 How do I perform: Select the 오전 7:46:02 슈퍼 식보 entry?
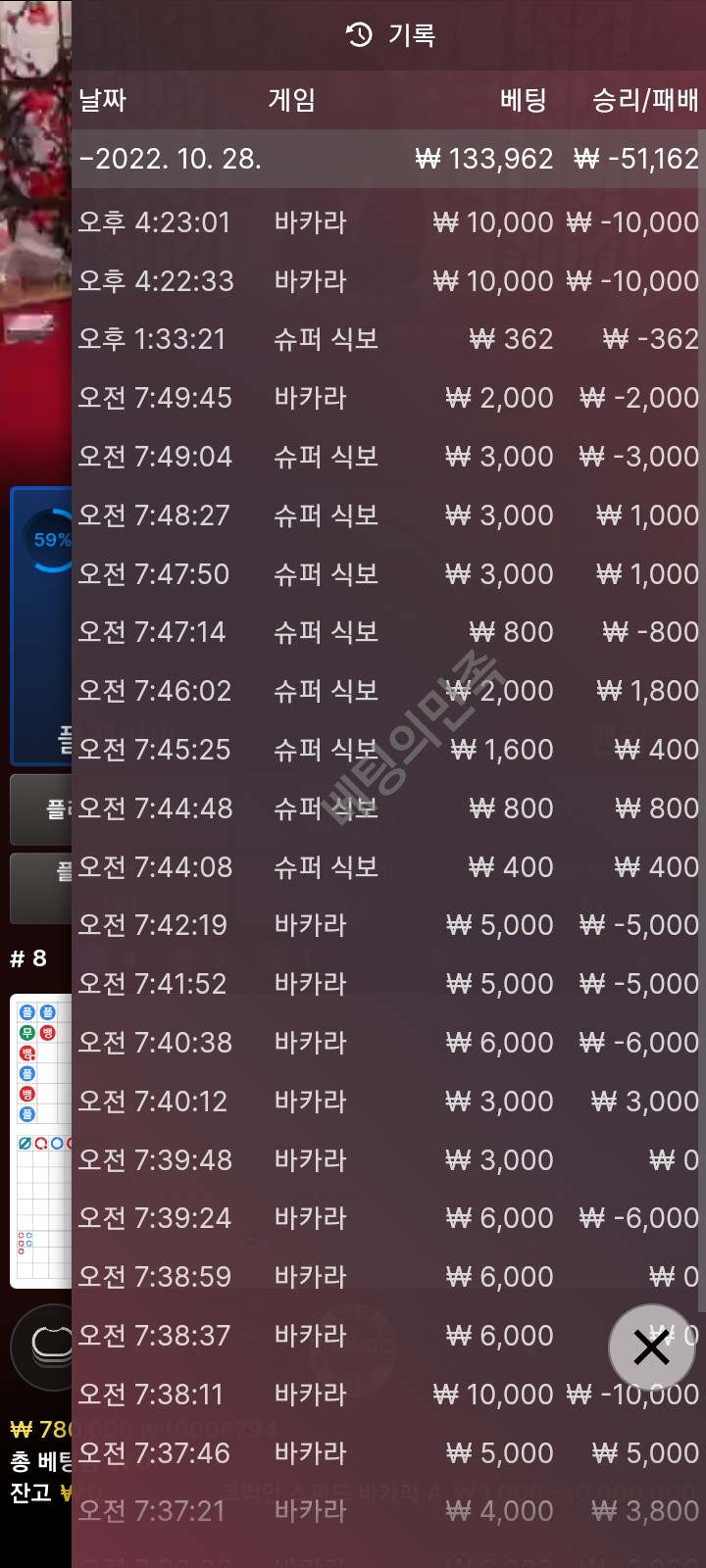(387, 691)
